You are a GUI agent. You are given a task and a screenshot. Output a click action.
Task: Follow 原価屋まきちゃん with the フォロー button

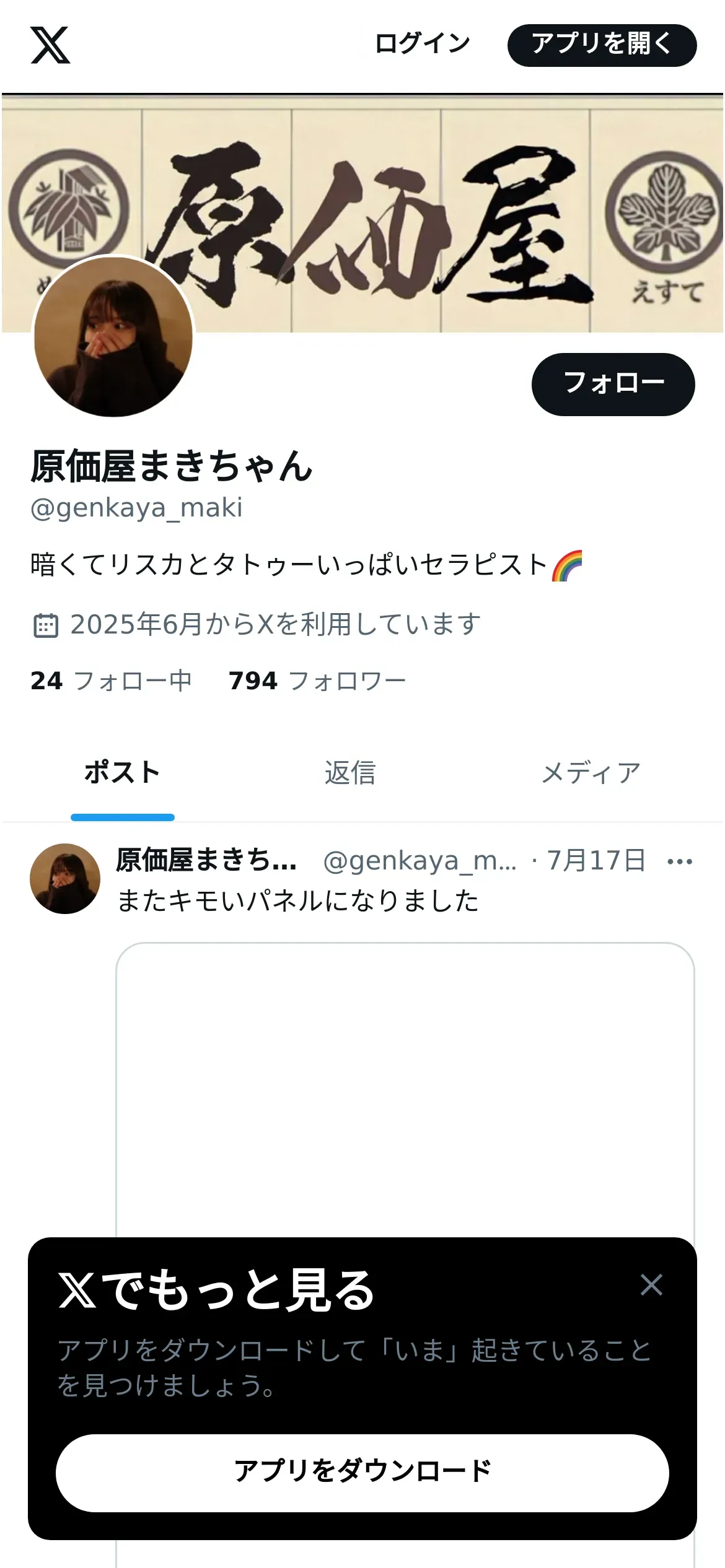pyautogui.click(x=613, y=384)
